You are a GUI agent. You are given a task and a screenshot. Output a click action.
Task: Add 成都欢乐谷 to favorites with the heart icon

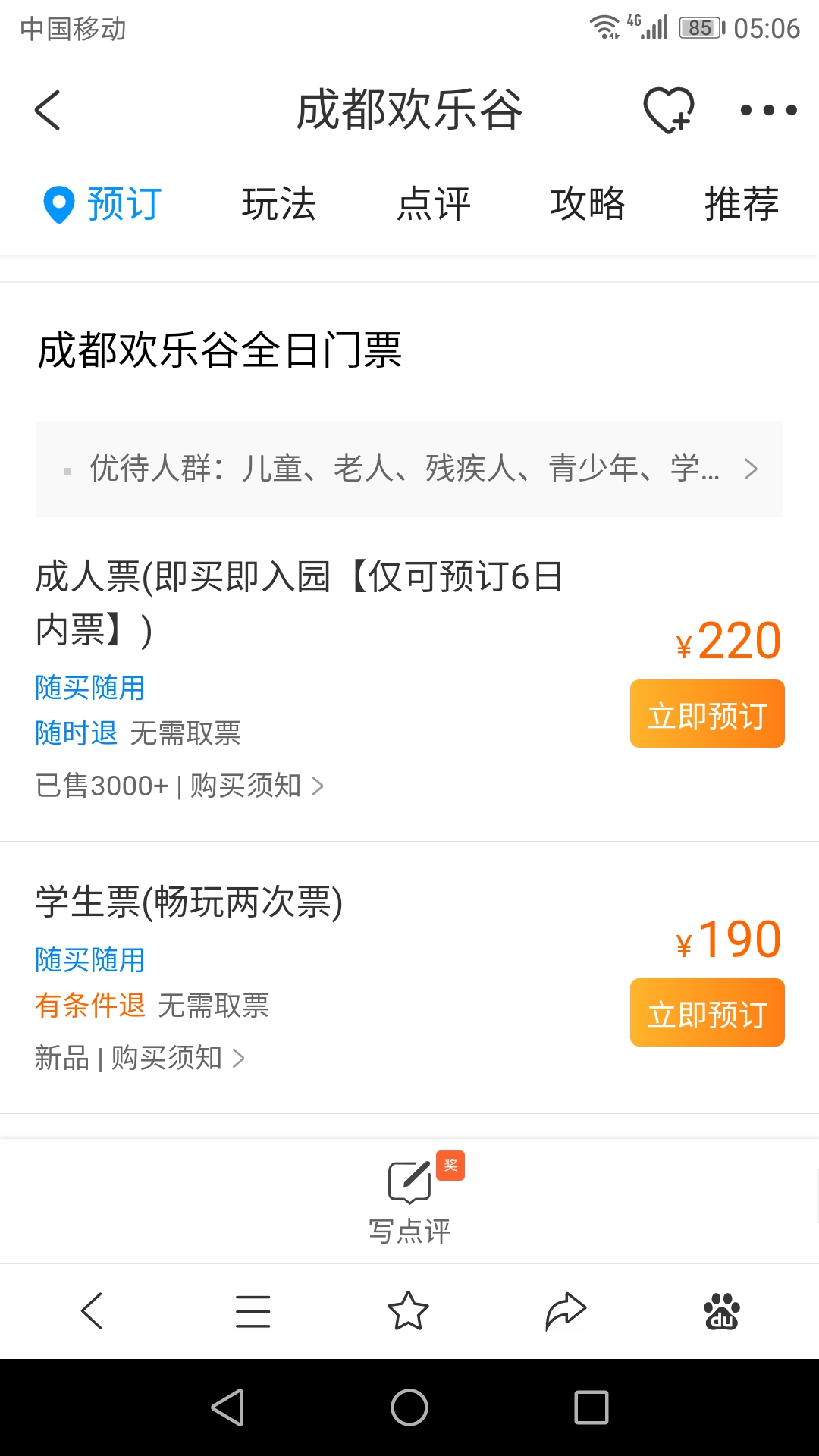pos(669,110)
